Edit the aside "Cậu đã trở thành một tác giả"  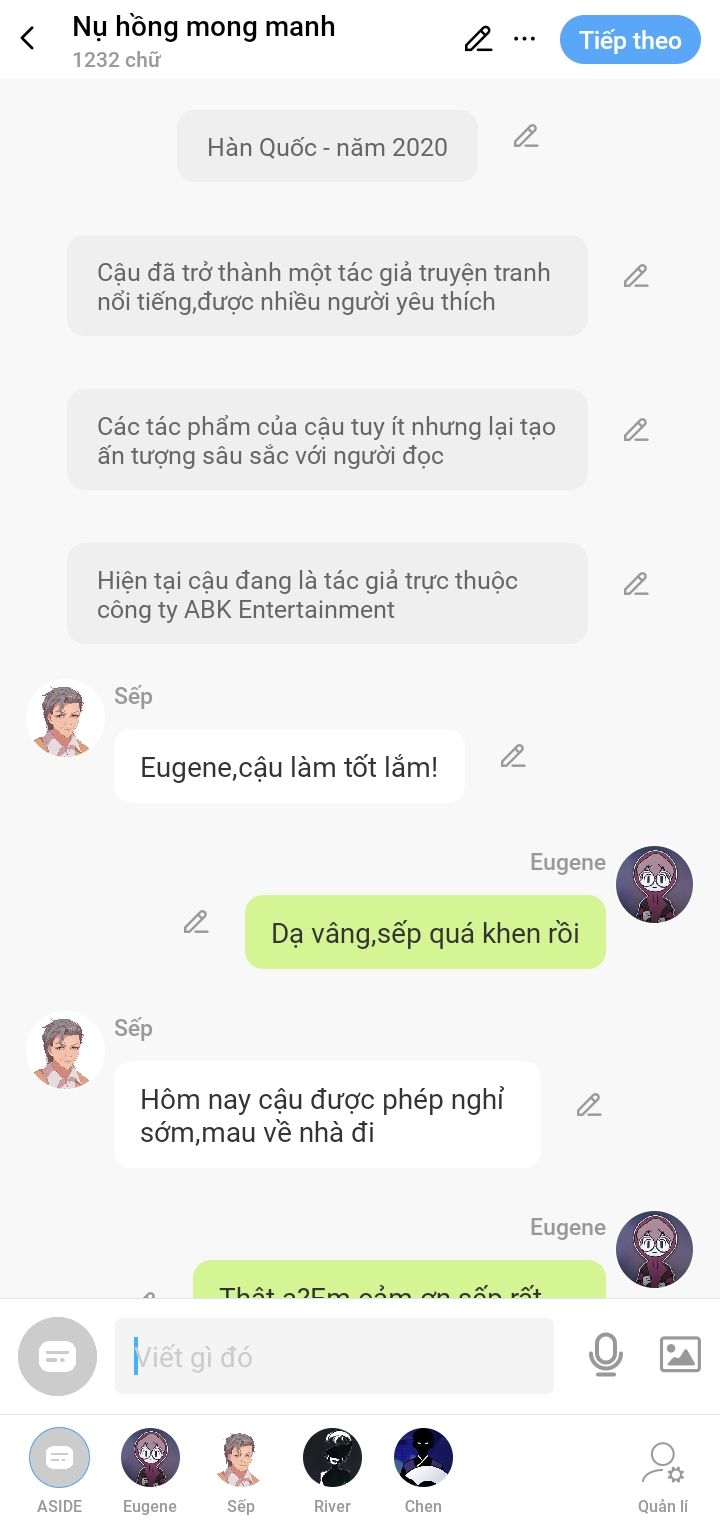(x=636, y=277)
